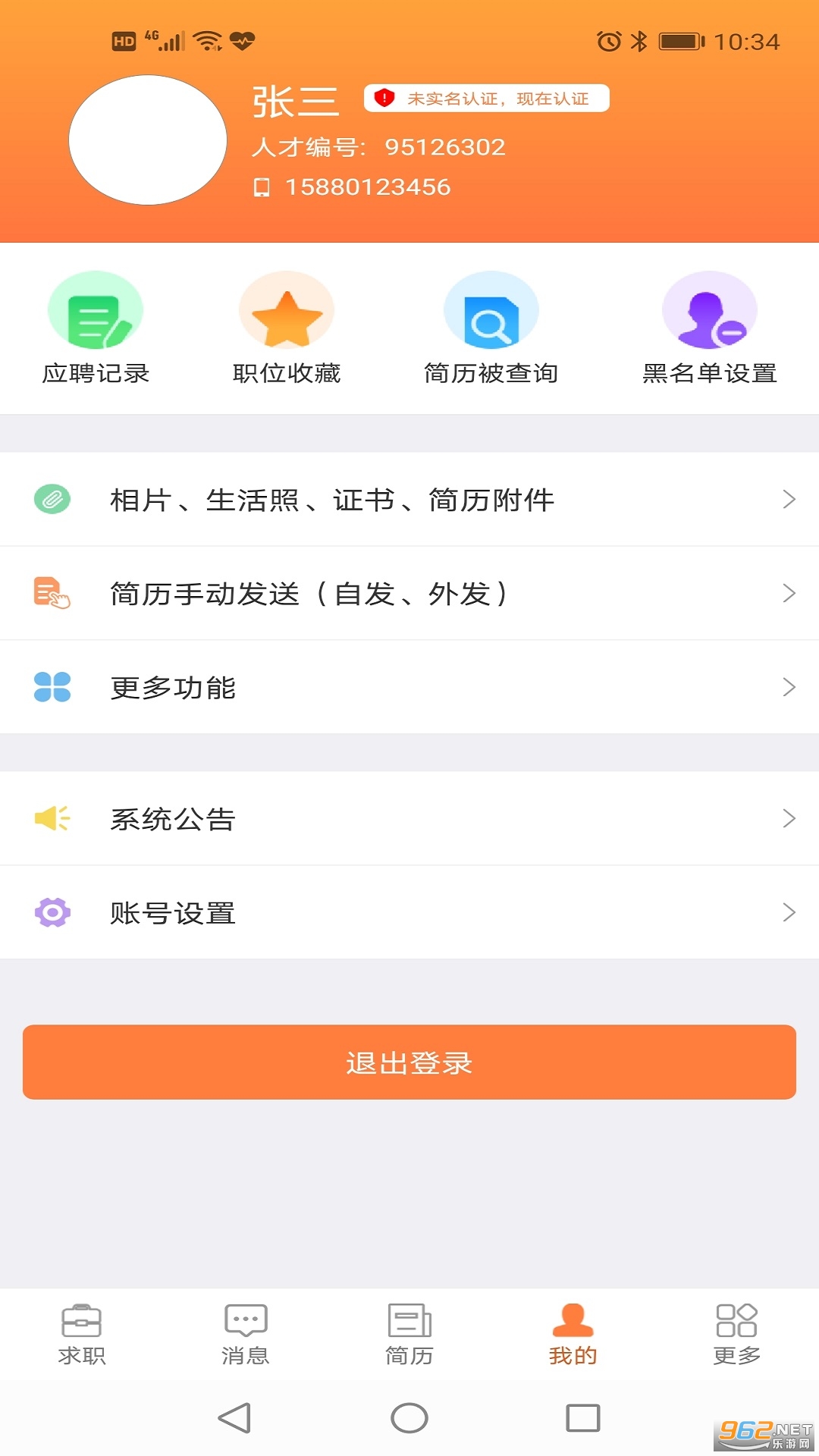Switch to the 简历 resume tab
Image resolution: width=819 pixels, height=1456 pixels.
click(409, 1335)
